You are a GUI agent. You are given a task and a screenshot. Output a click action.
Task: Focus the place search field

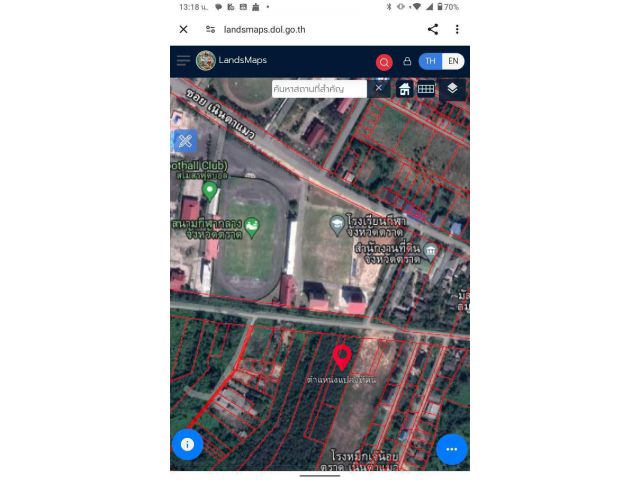pos(318,89)
